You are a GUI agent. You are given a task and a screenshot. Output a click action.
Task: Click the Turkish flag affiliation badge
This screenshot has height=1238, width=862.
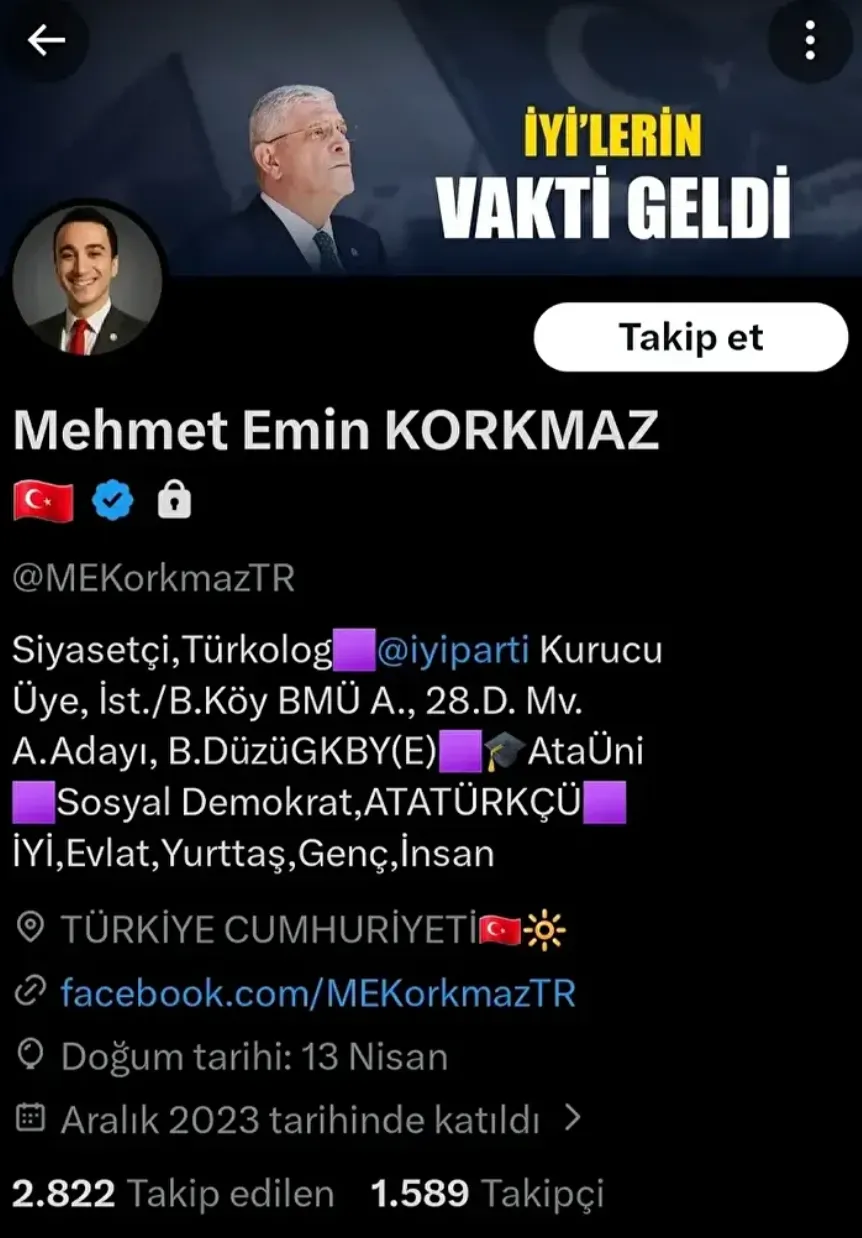tap(42, 497)
